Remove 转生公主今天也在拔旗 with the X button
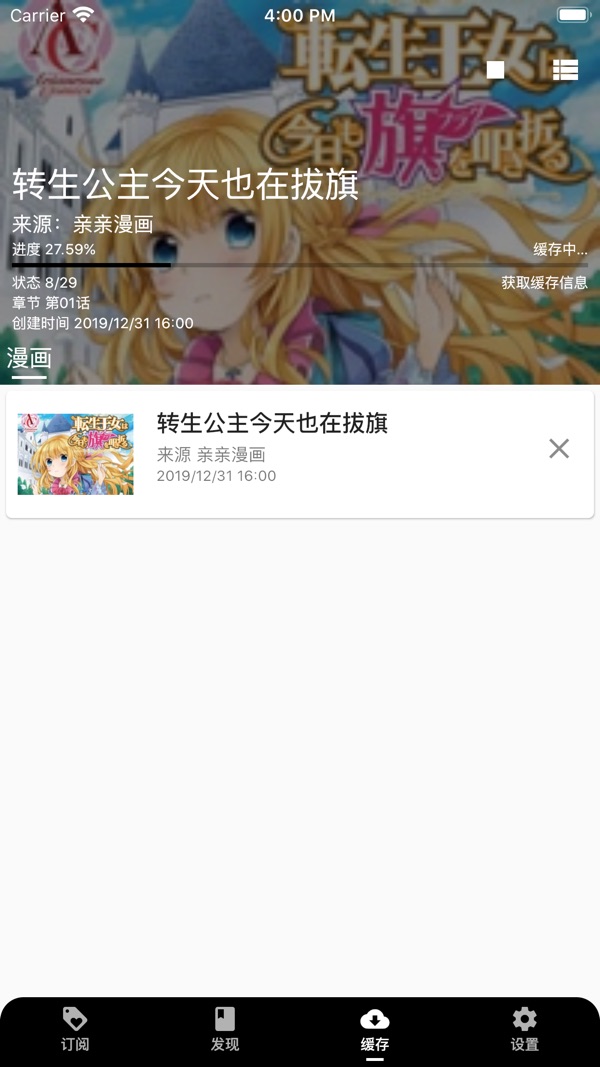Image resolution: width=600 pixels, height=1067 pixels. click(x=559, y=449)
